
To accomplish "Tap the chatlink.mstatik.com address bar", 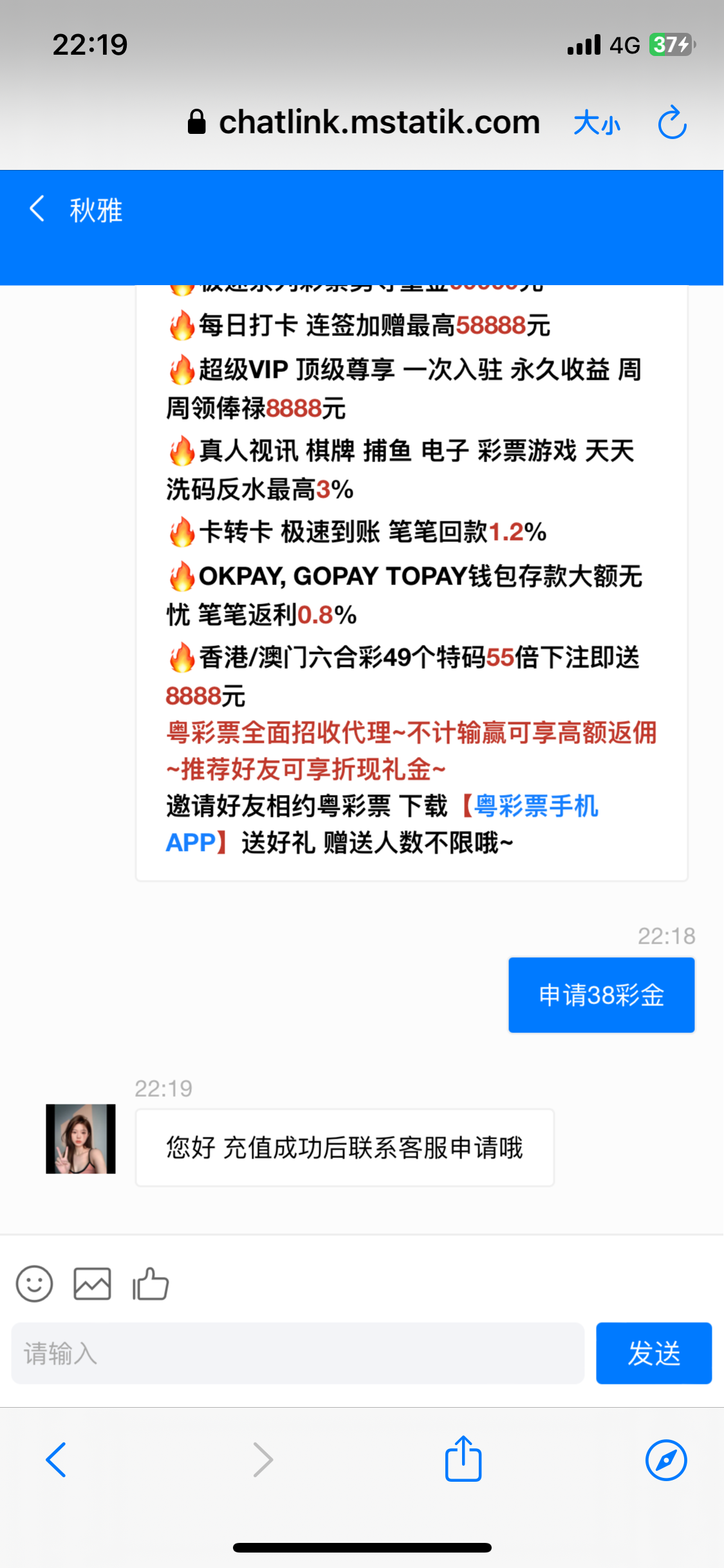I will tap(378, 122).
